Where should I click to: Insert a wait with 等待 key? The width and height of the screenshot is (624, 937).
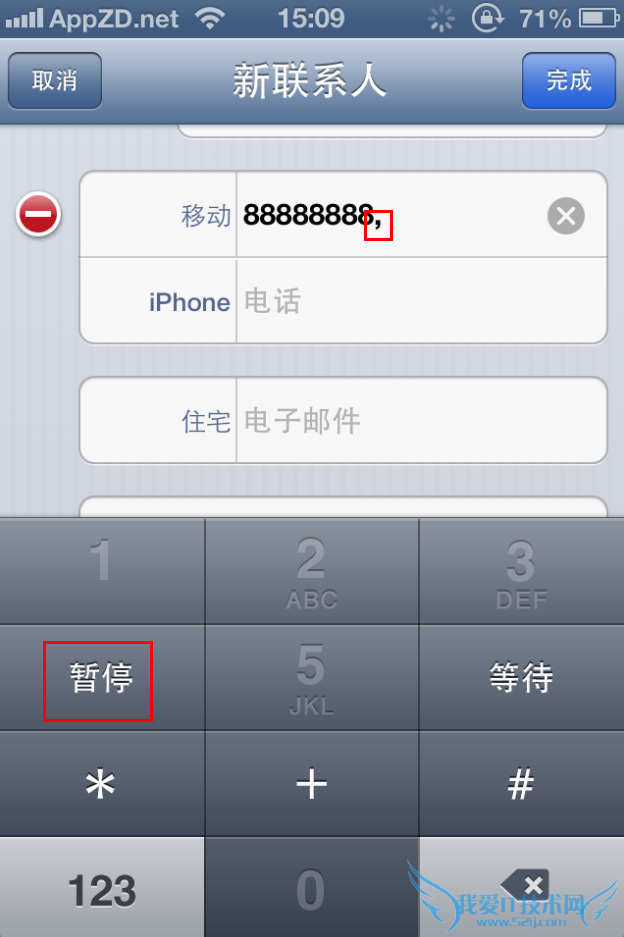(x=521, y=679)
